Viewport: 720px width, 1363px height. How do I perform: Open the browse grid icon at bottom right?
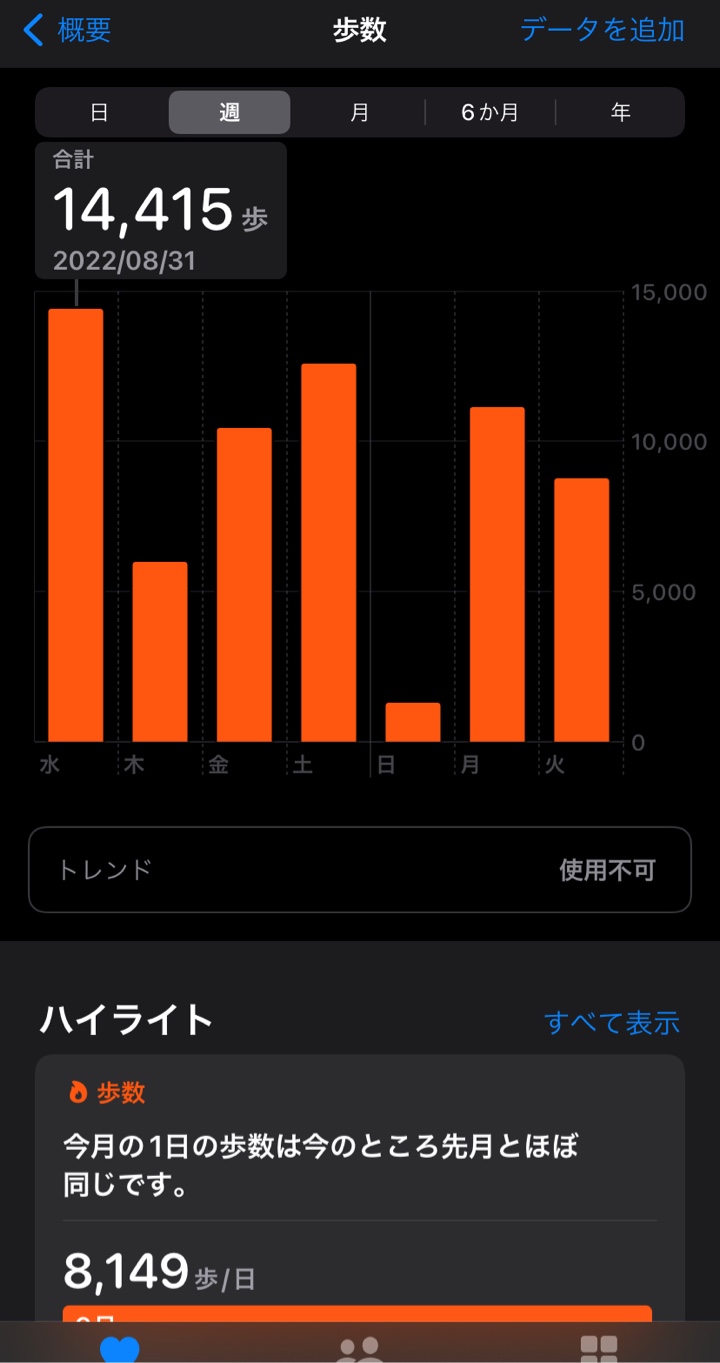[601, 1347]
